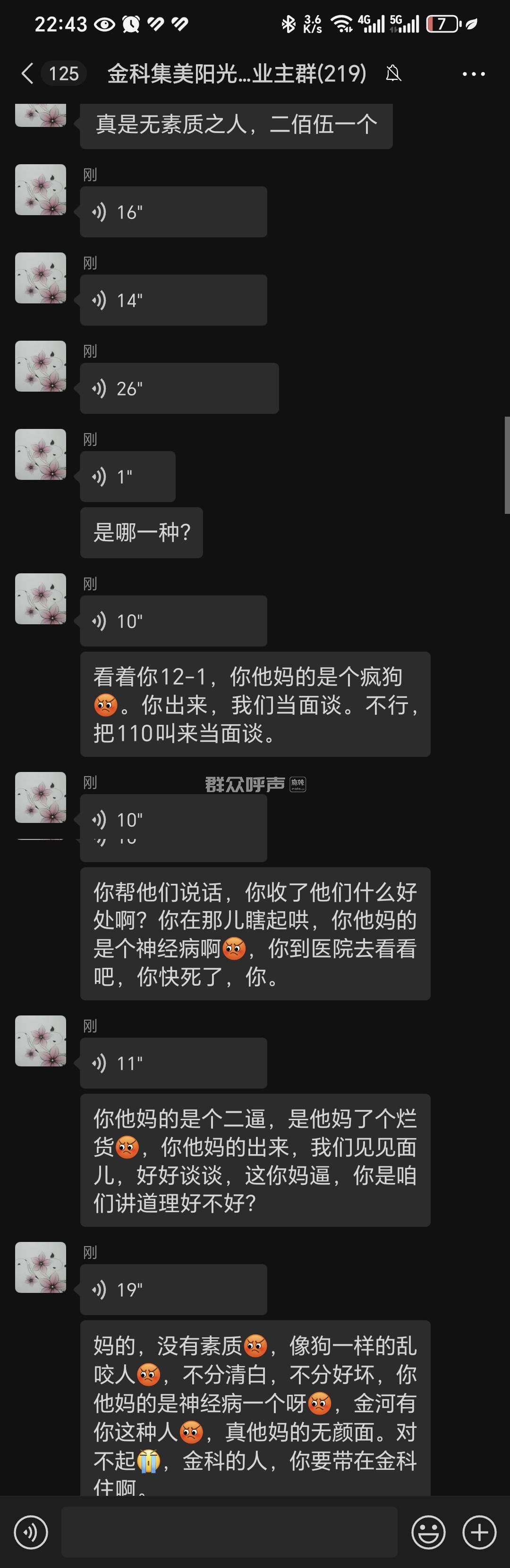This screenshot has height=1568, width=510.
Task: Switch to voice input mode
Action: (x=31, y=1532)
